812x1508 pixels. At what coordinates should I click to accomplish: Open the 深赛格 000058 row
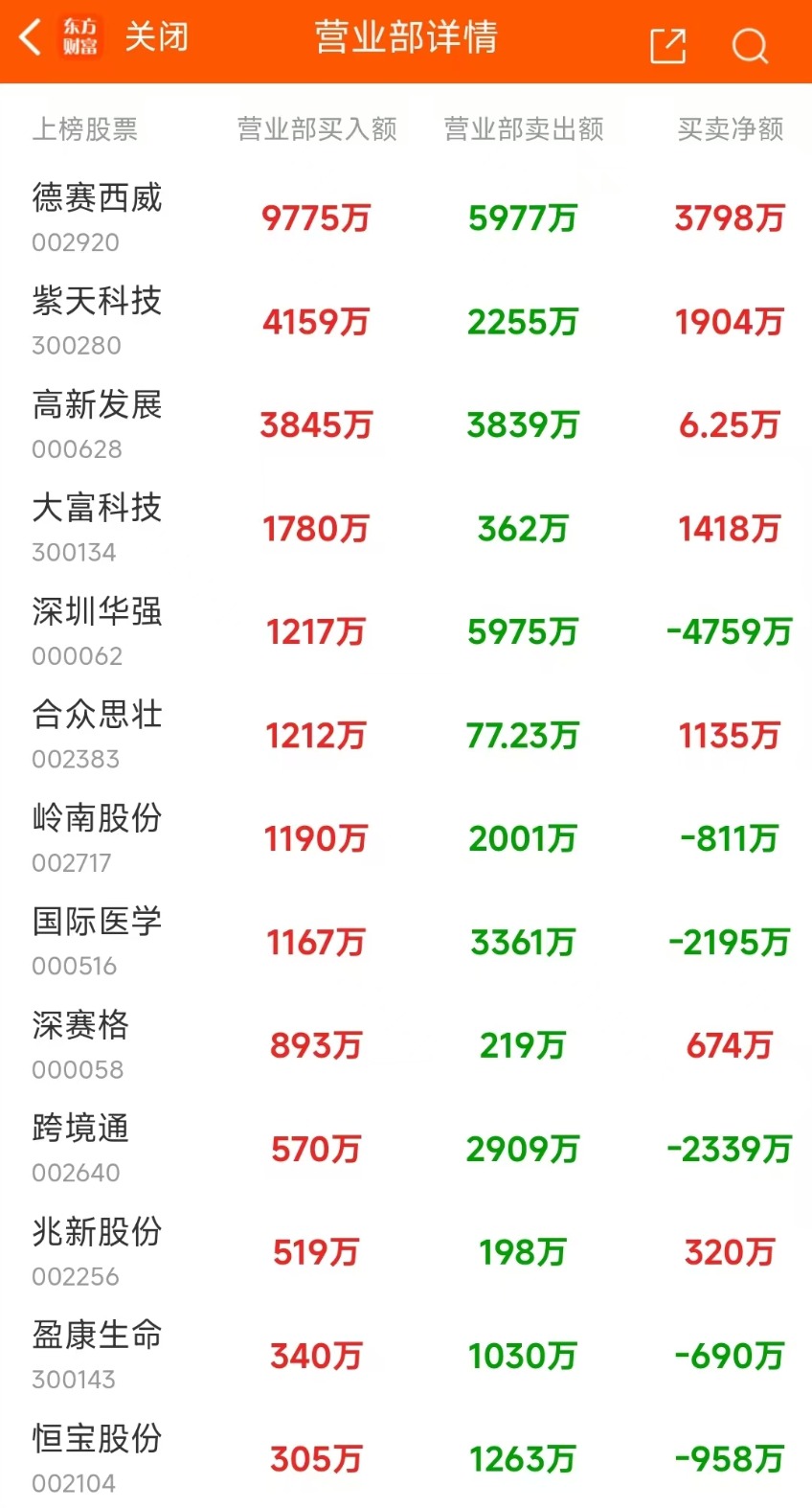pyautogui.click(x=406, y=1046)
